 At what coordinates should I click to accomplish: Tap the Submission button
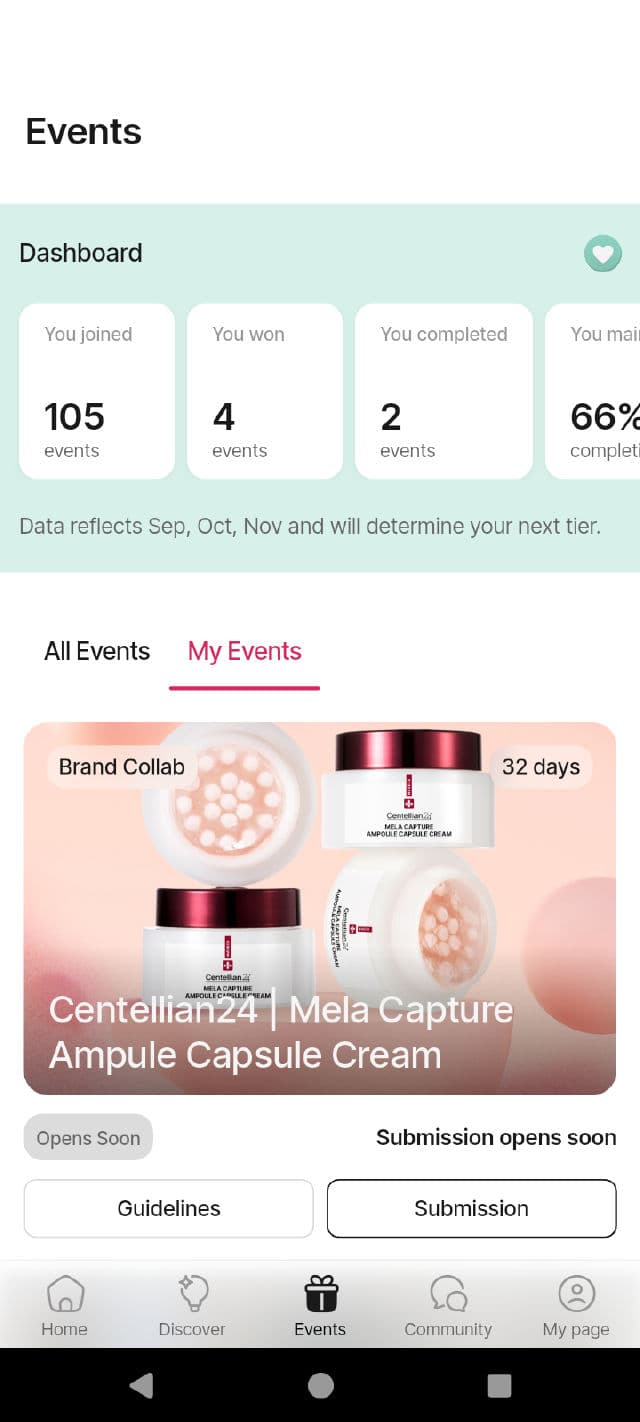click(x=471, y=1208)
